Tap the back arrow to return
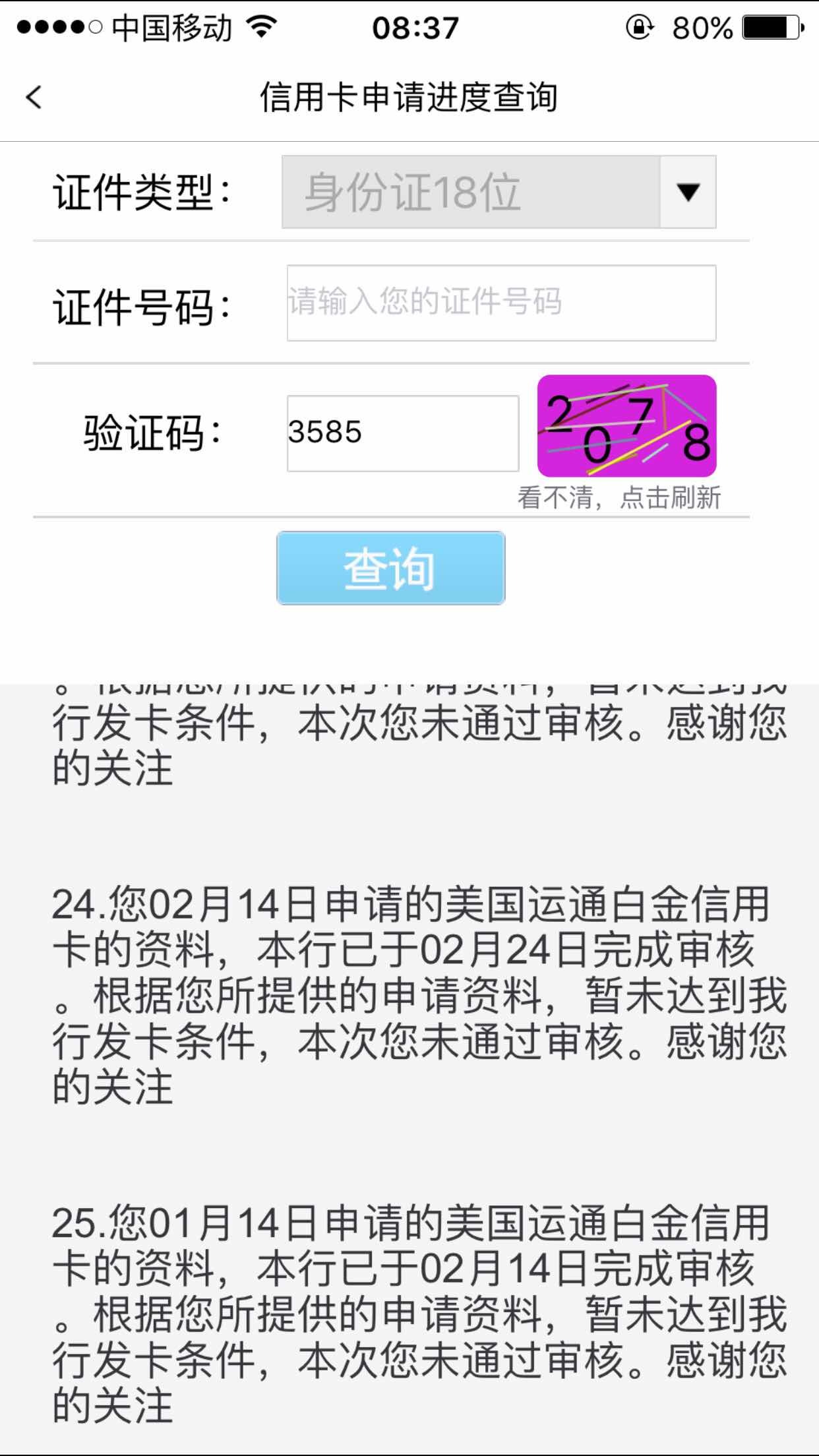The image size is (819, 1456). [x=33, y=96]
